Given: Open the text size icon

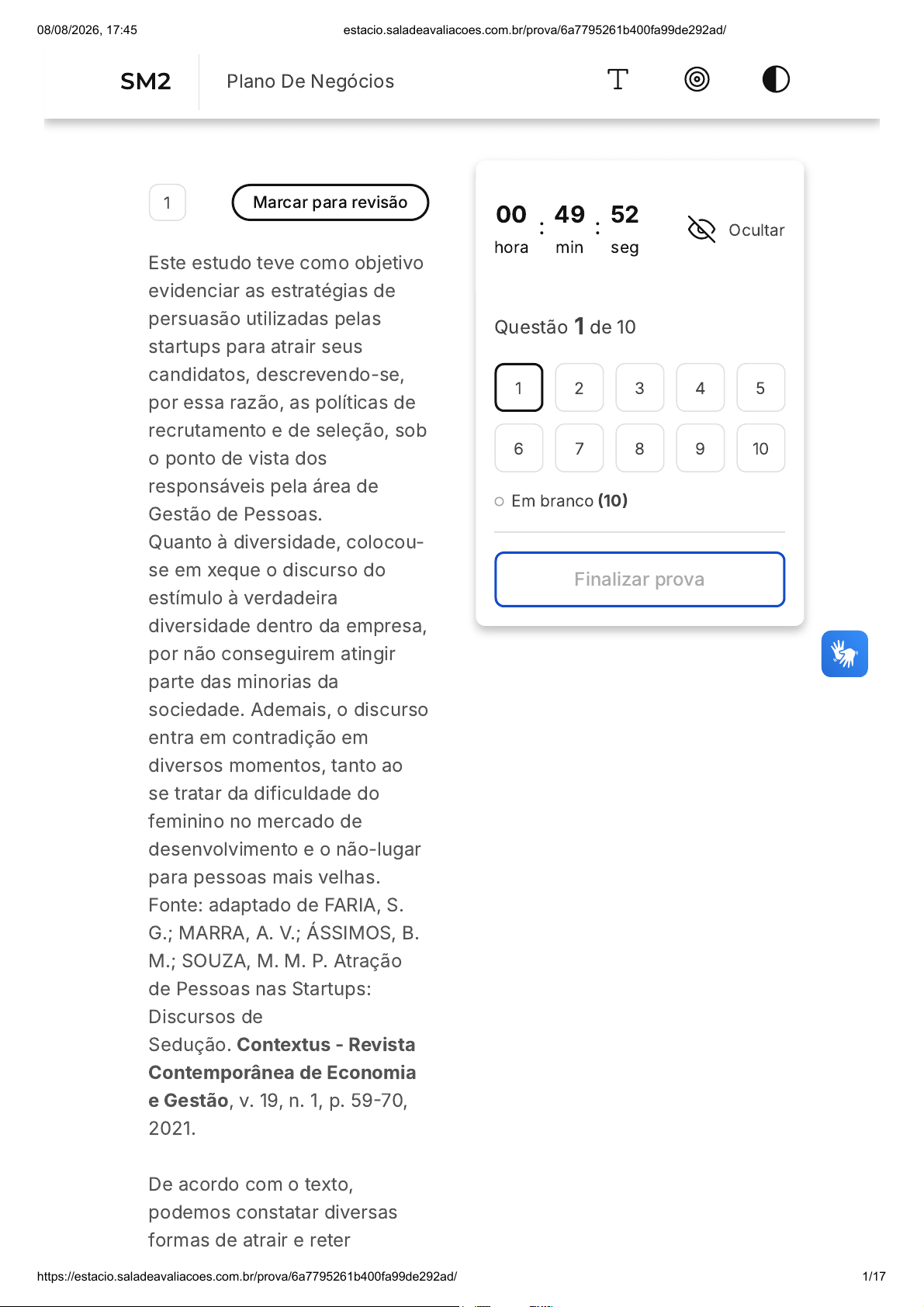Looking at the screenshot, I should 618,79.
